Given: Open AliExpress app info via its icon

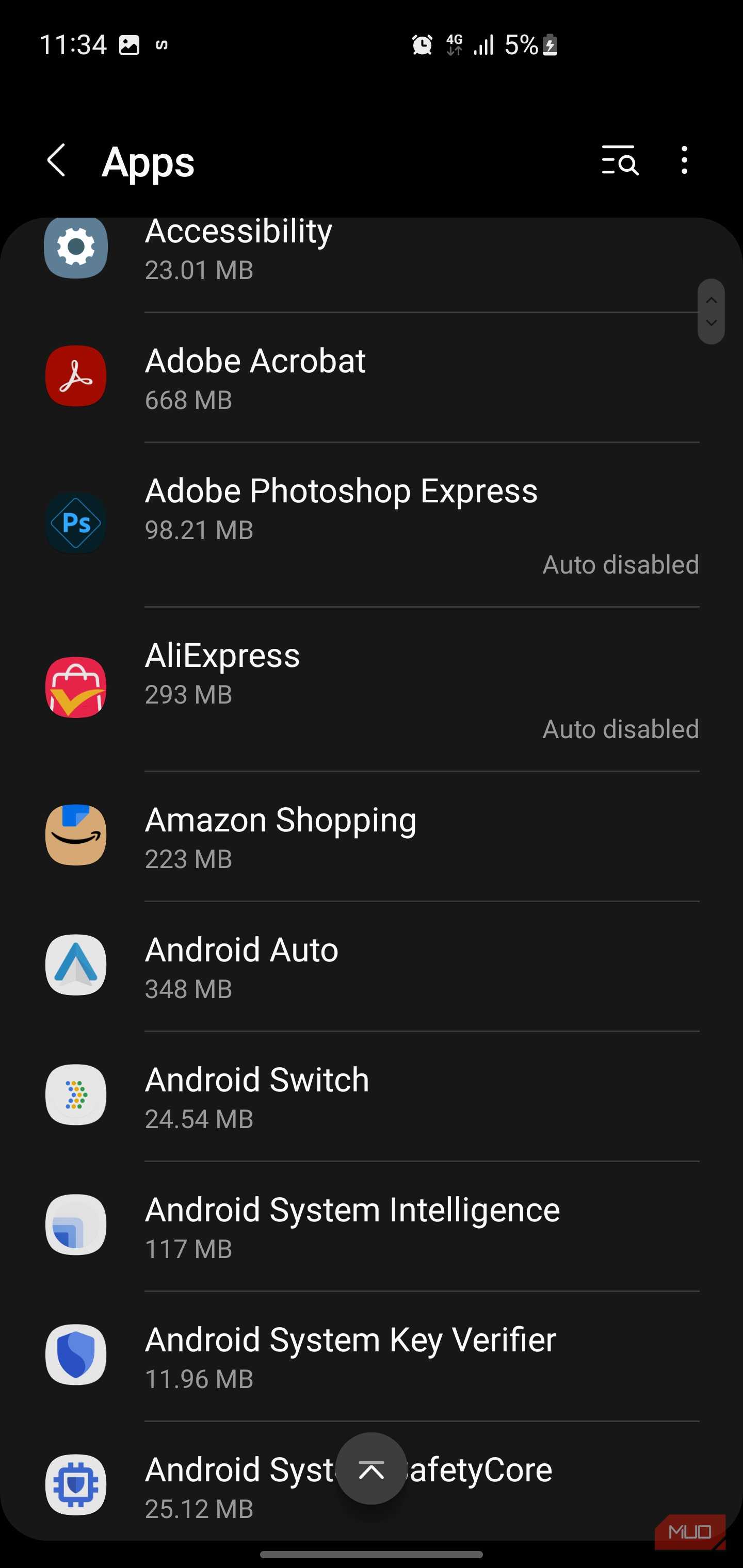Looking at the screenshot, I should pos(75,688).
